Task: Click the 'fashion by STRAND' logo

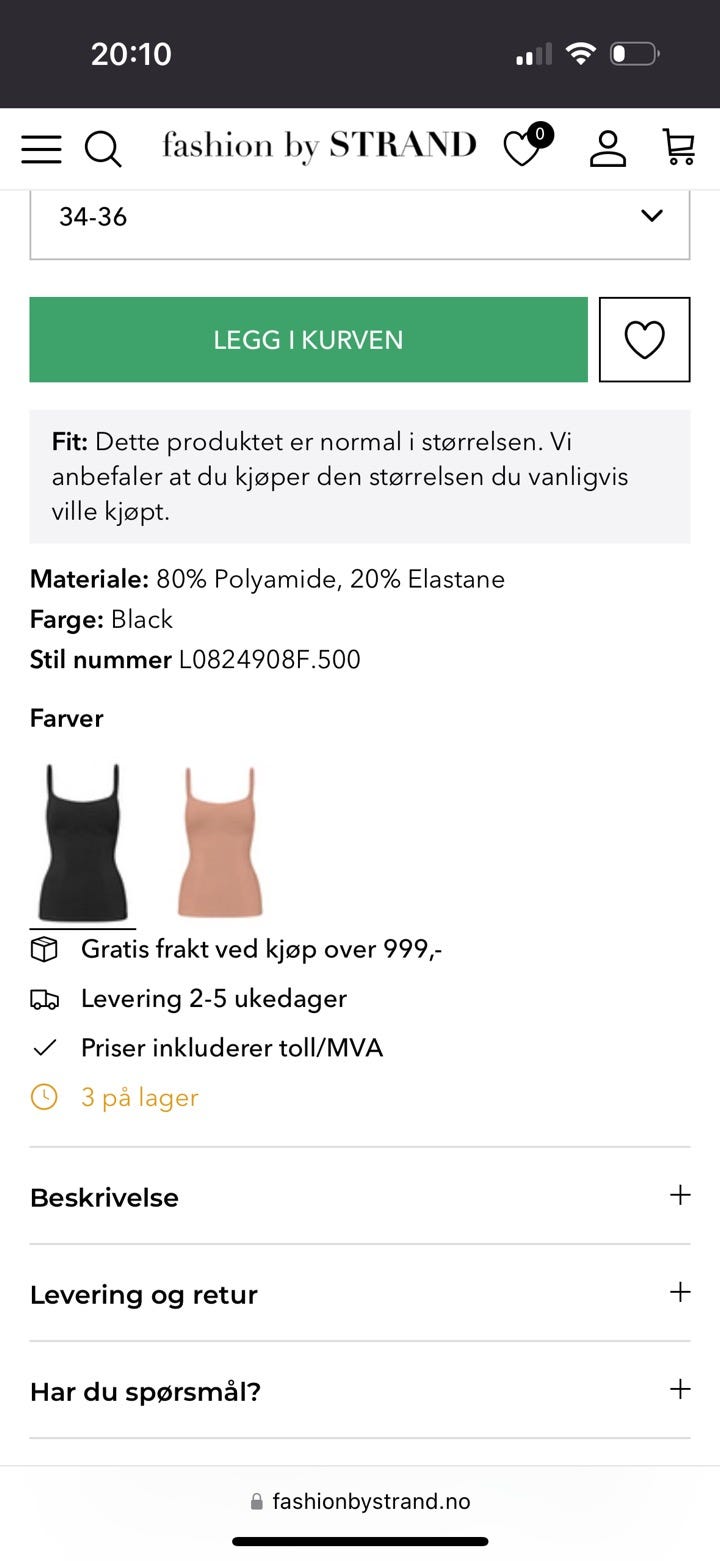Action: point(320,145)
